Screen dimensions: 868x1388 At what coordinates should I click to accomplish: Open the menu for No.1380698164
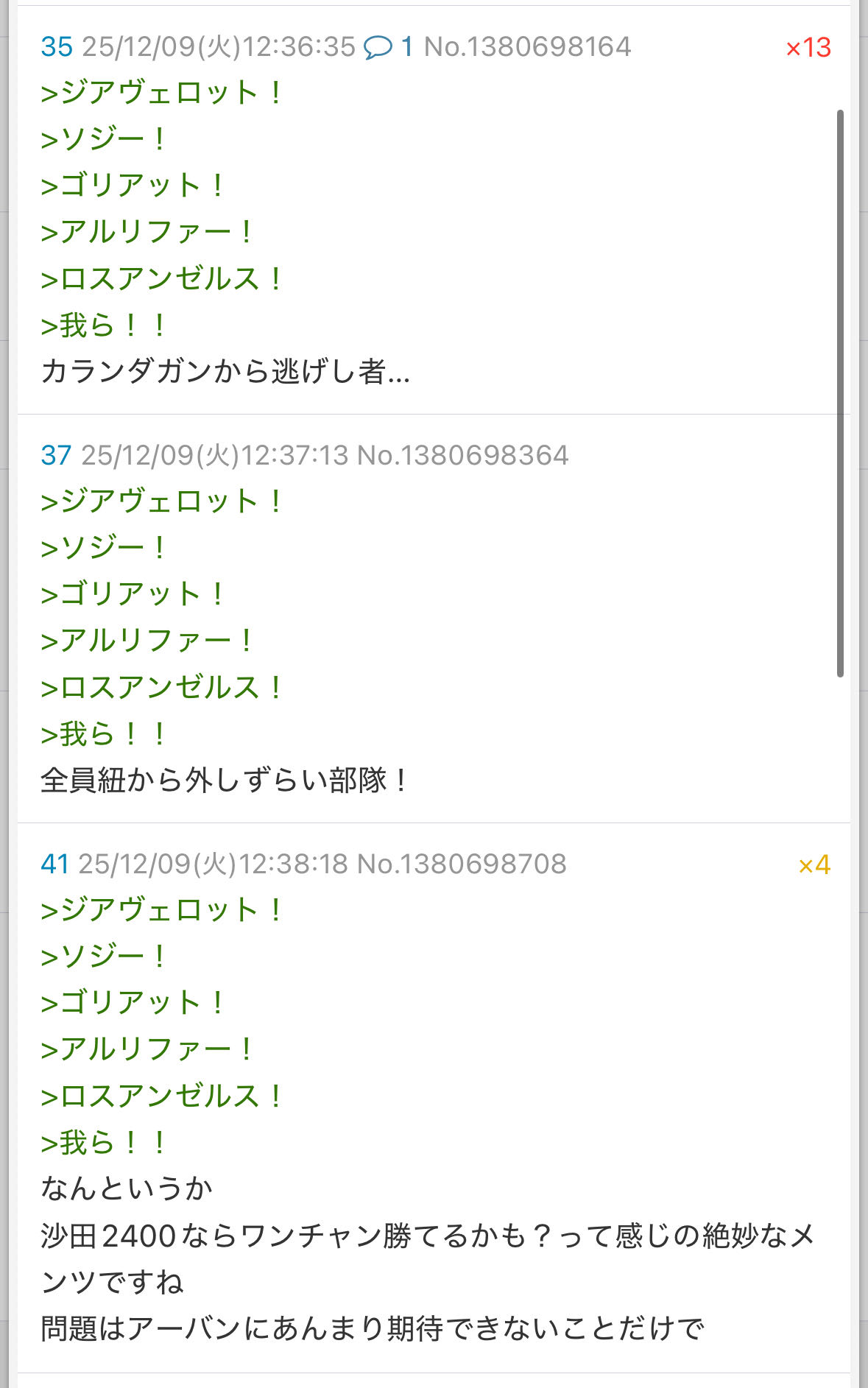click(x=527, y=47)
